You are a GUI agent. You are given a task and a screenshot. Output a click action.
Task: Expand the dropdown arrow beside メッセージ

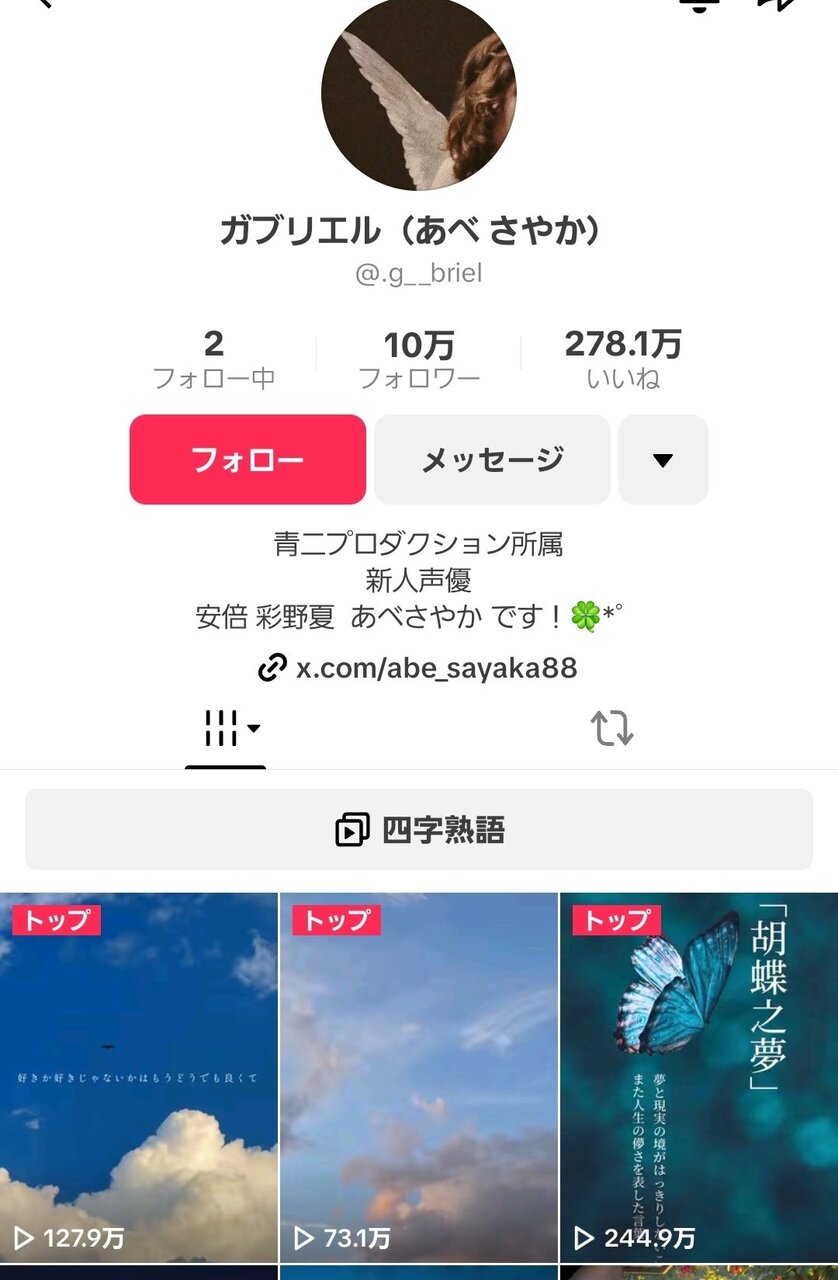(663, 460)
